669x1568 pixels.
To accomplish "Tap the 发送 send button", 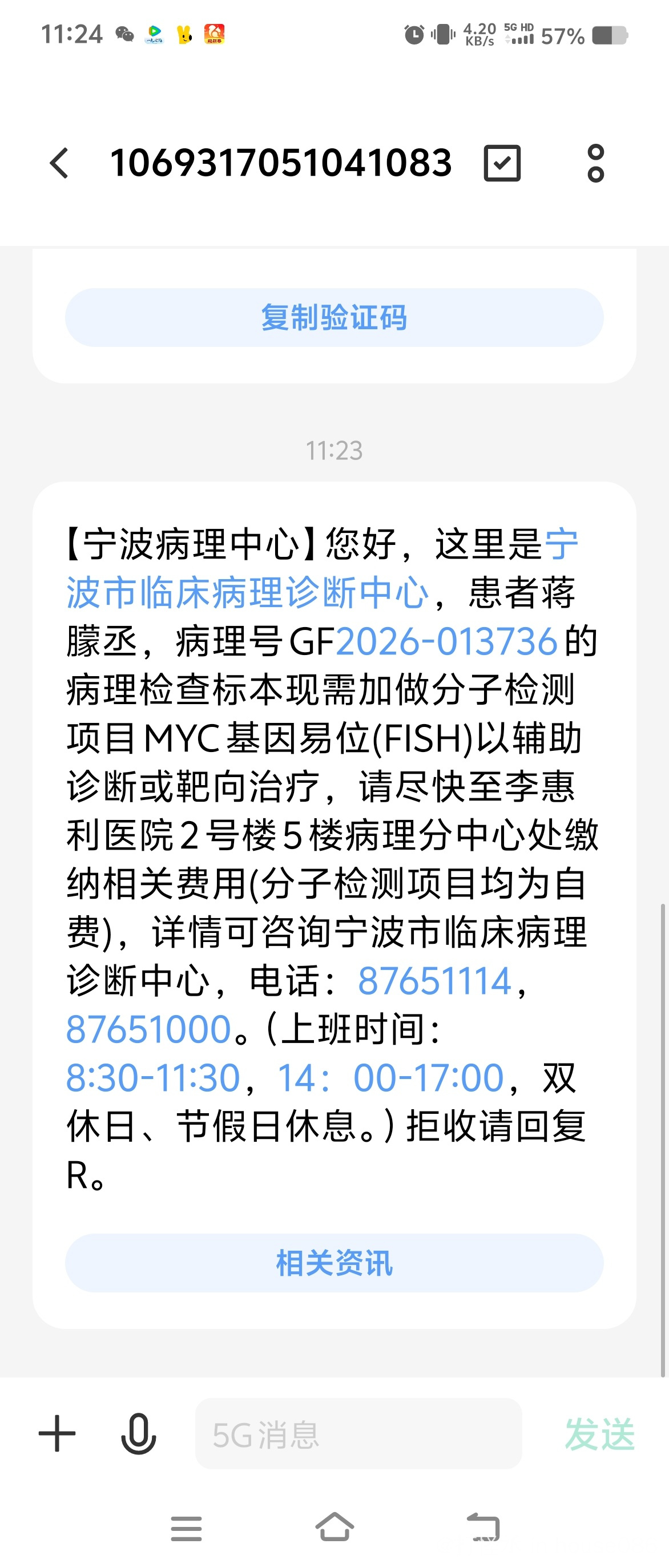I will coord(599,1434).
